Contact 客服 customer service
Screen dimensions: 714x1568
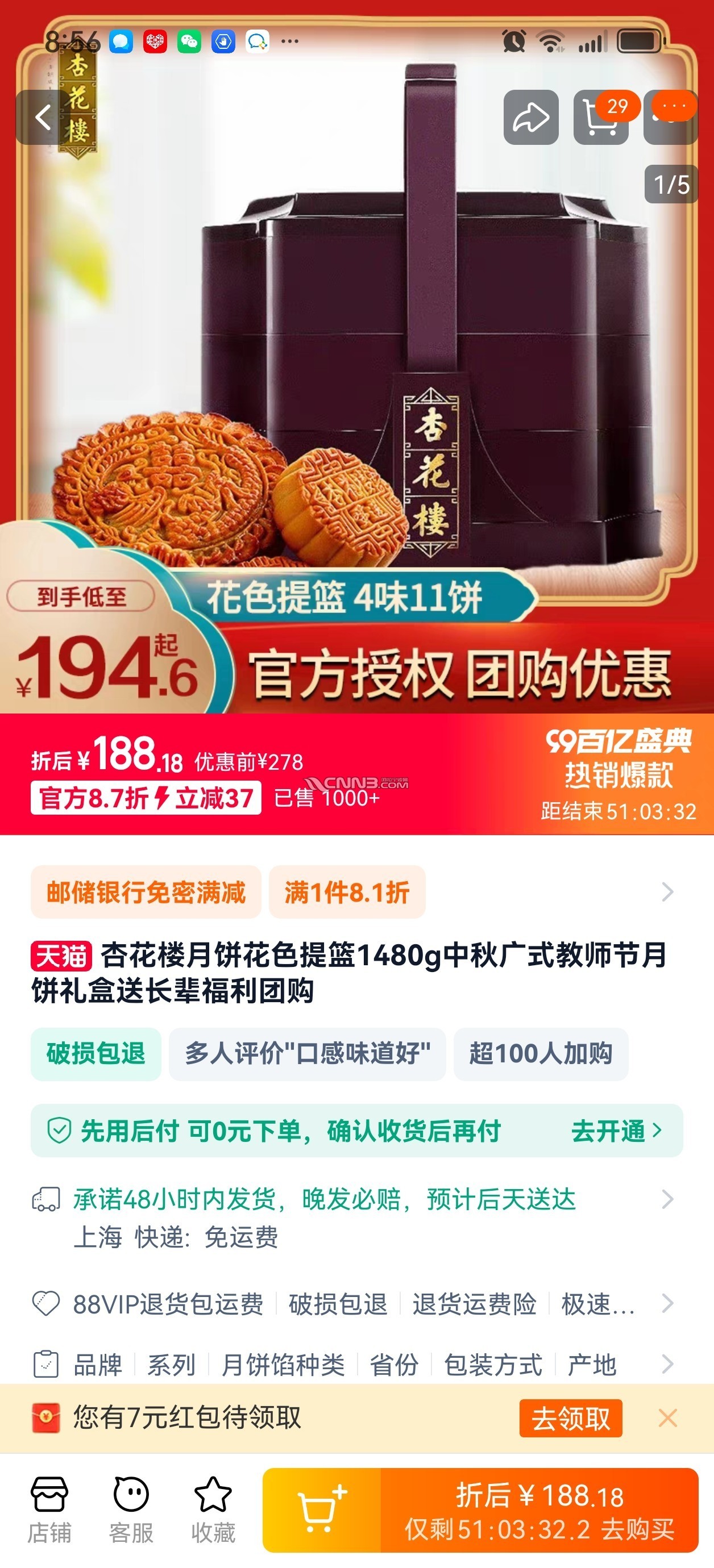click(131, 1509)
